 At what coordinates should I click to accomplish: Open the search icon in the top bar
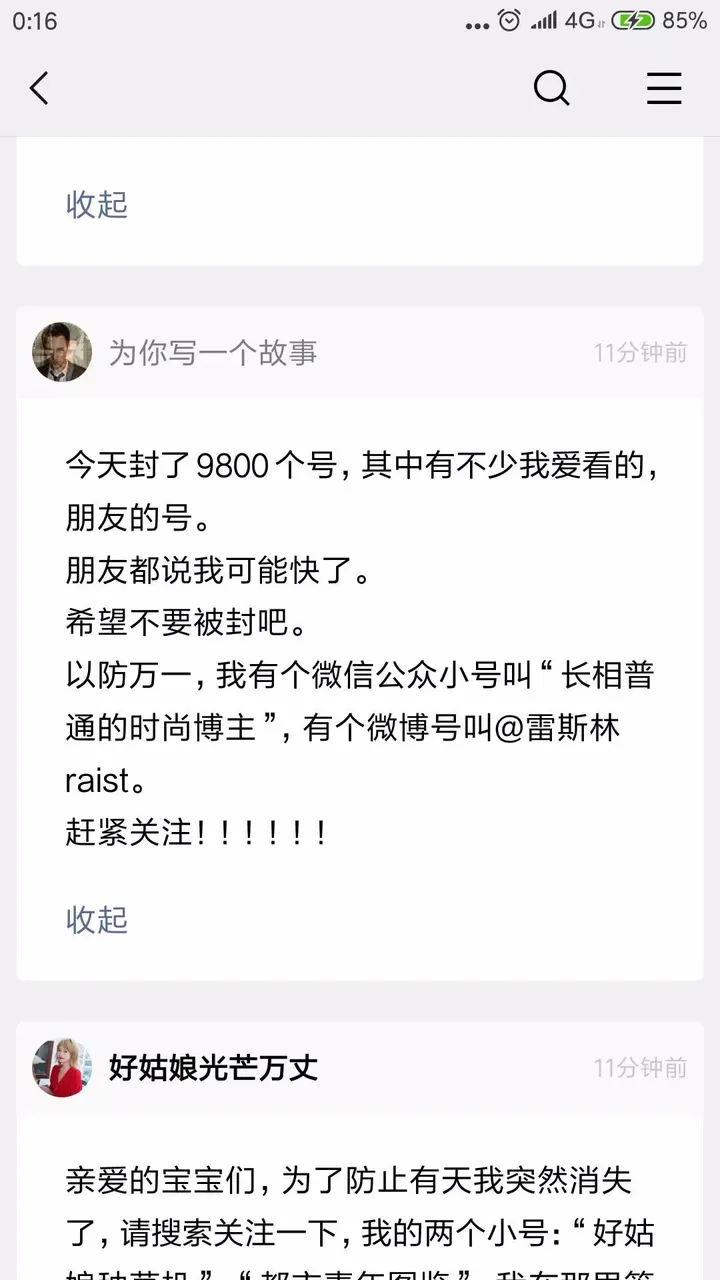[551, 89]
